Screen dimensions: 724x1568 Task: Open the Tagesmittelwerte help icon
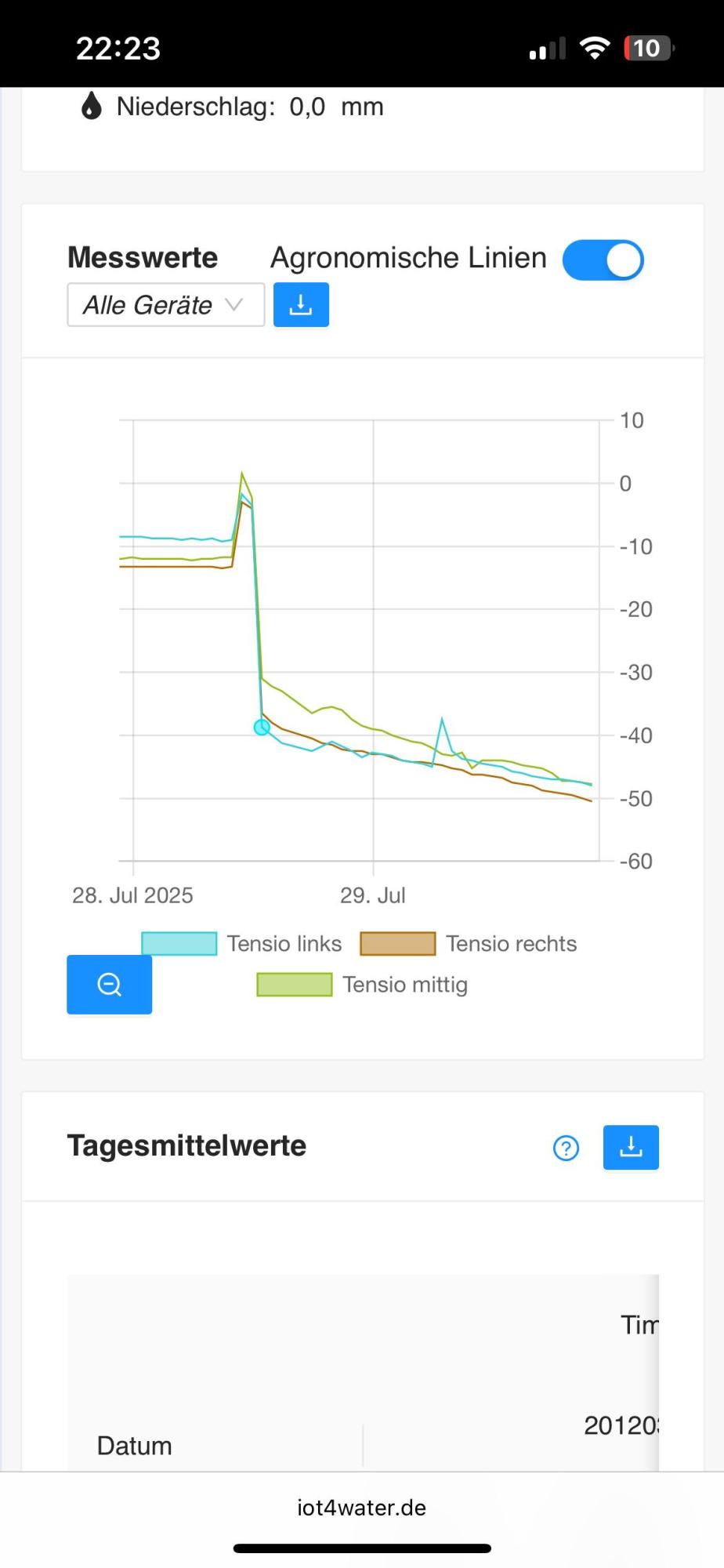point(566,1148)
